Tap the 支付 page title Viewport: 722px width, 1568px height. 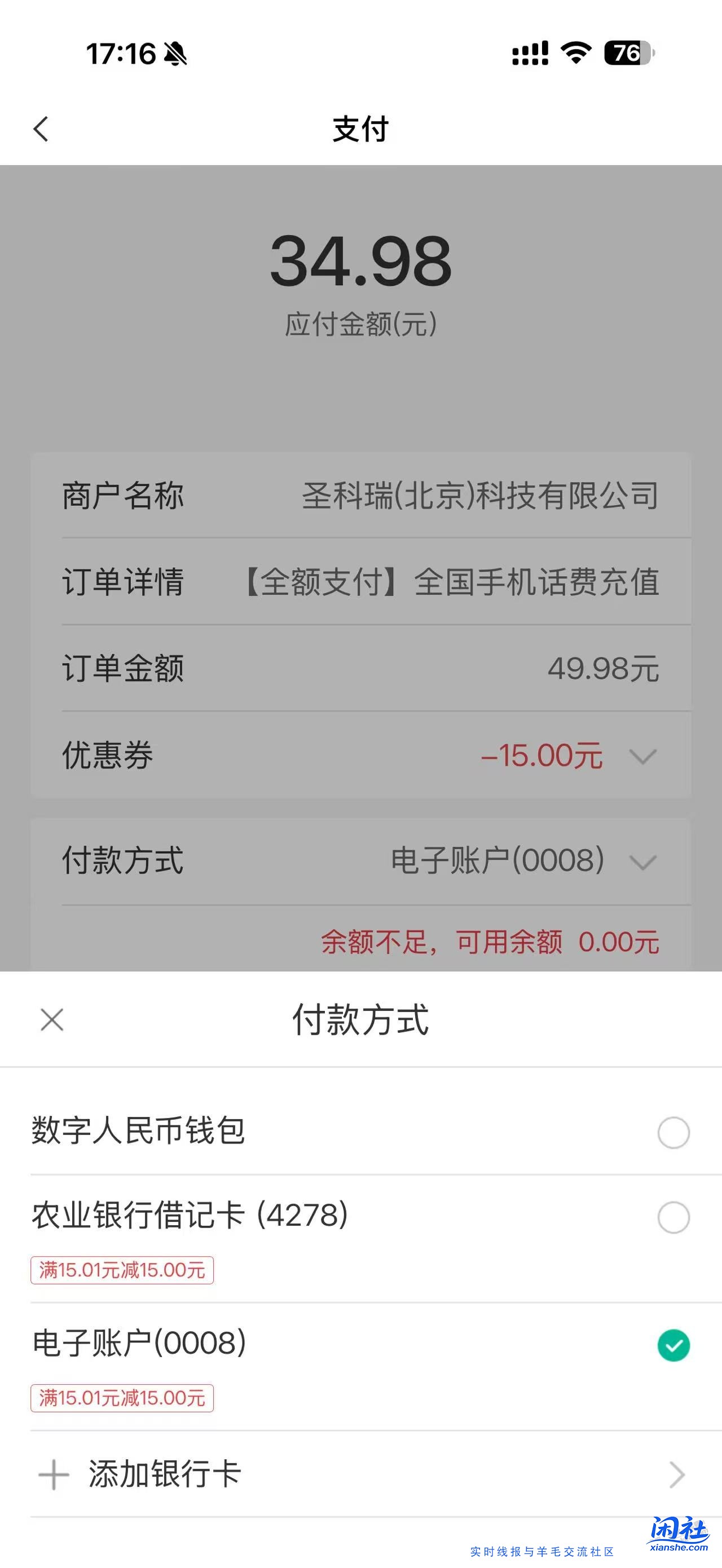tap(360, 130)
